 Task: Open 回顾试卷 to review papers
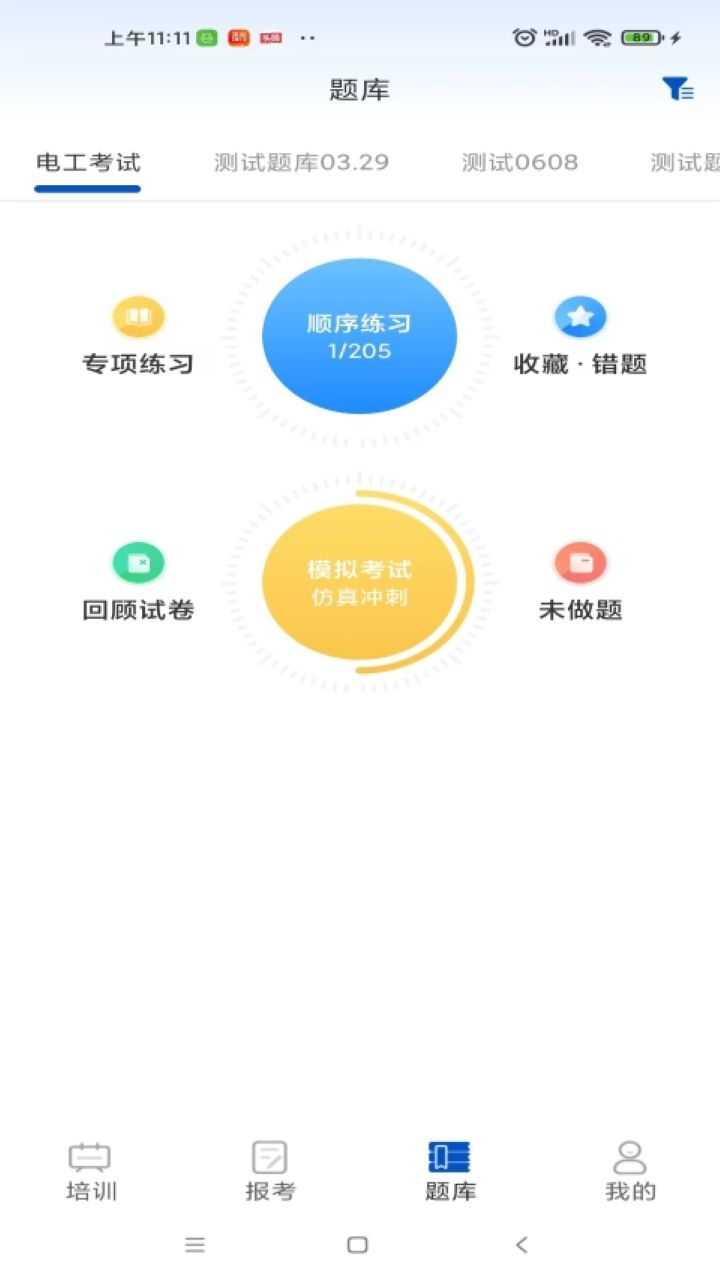pos(138,584)
